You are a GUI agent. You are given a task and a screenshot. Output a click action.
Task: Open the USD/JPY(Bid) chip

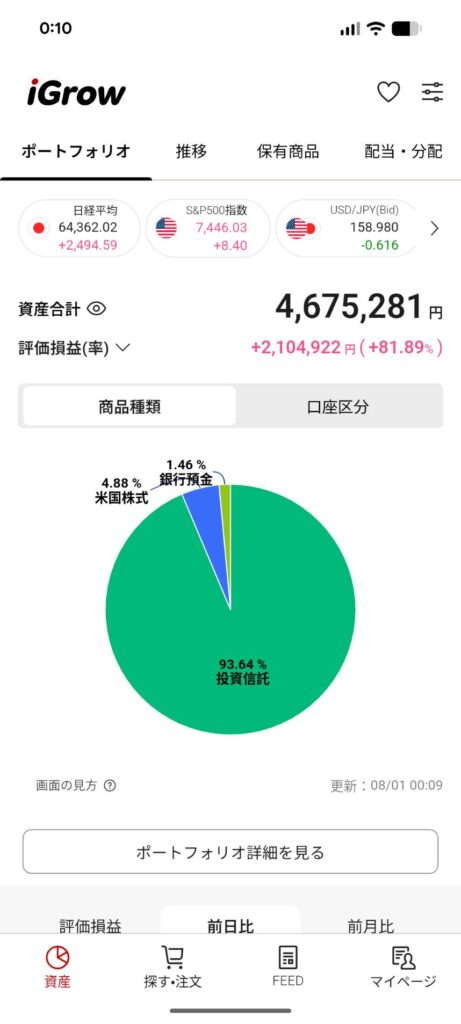pyautogui.click(x=346, y=228)
